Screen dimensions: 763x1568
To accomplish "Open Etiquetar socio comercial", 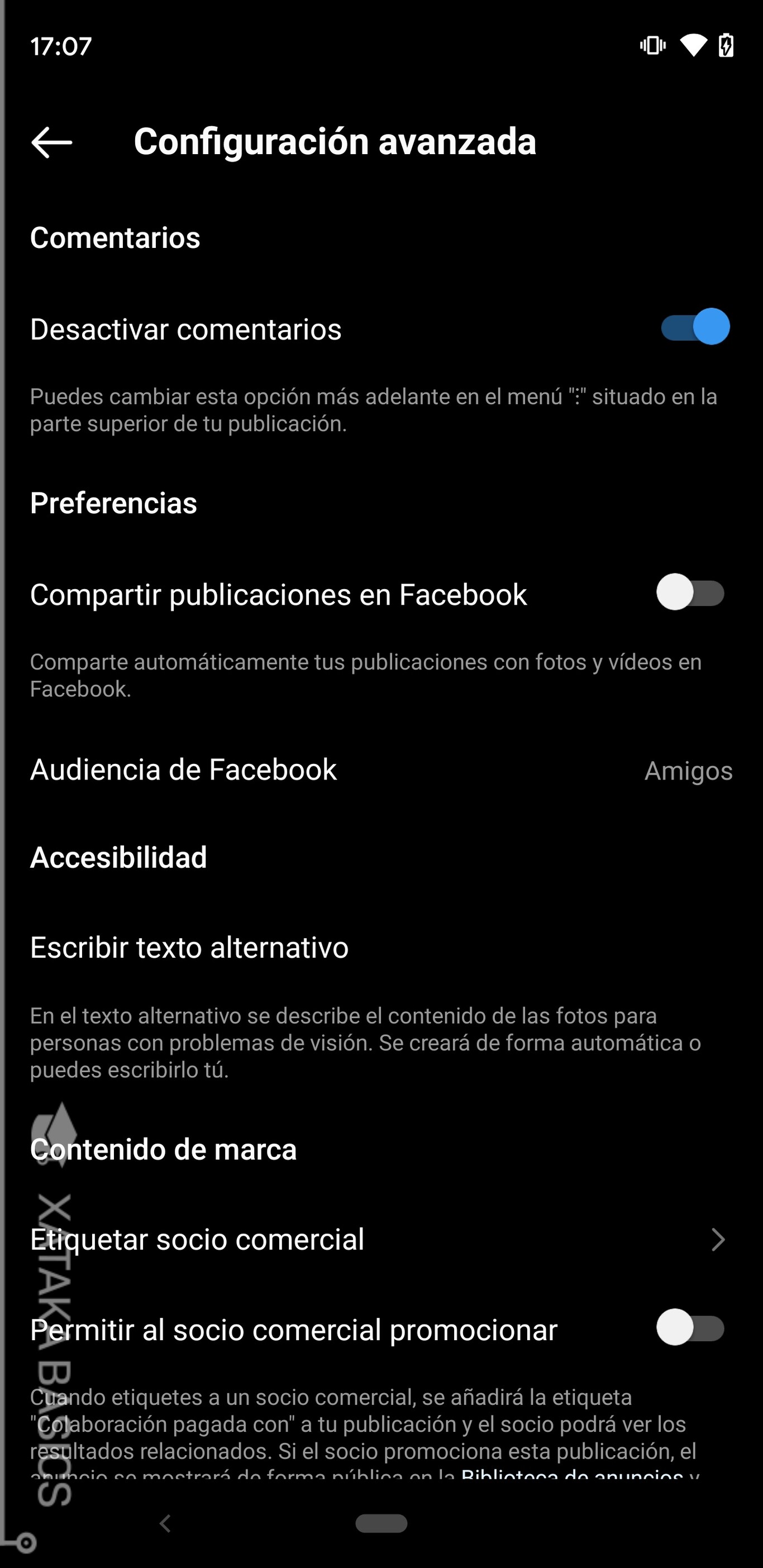I will 381,1240.
